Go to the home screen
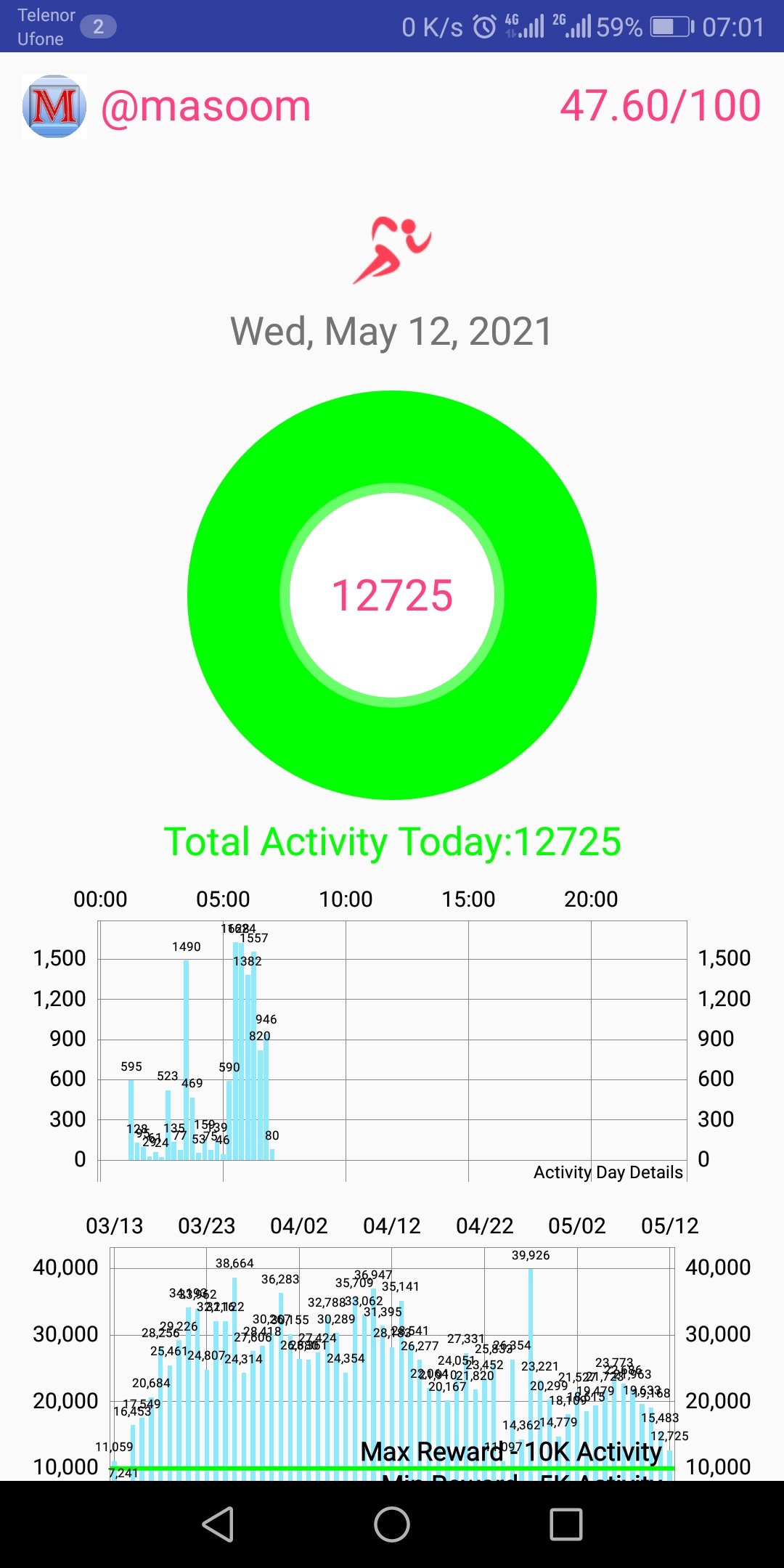 tap(392, 1524)
